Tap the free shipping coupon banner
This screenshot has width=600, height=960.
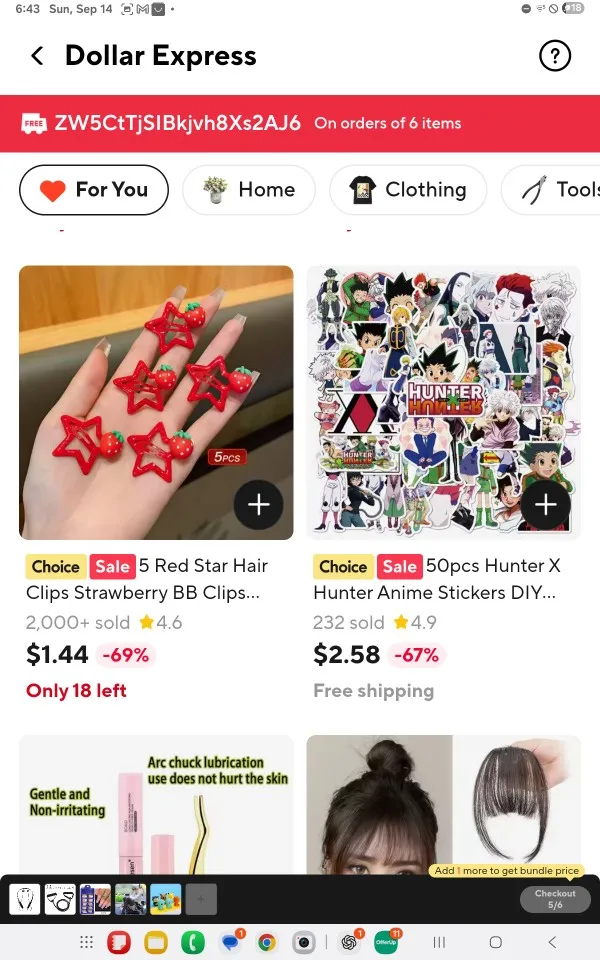(300, 124)
